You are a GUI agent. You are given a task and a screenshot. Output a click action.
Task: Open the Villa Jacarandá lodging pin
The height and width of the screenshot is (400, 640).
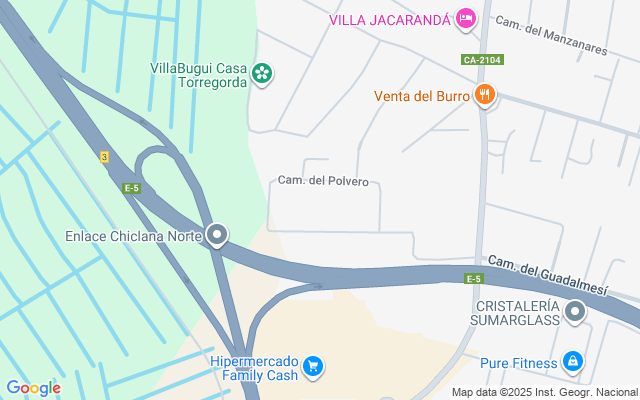pos(466,19)
